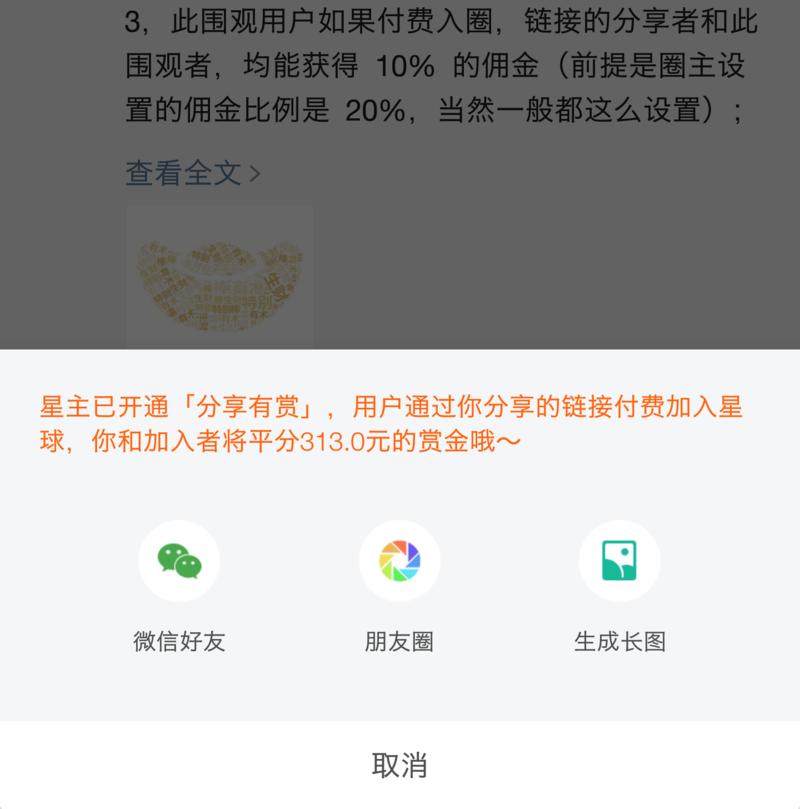Select the colorful camera-shutter Moments symbol

(400, 561)
